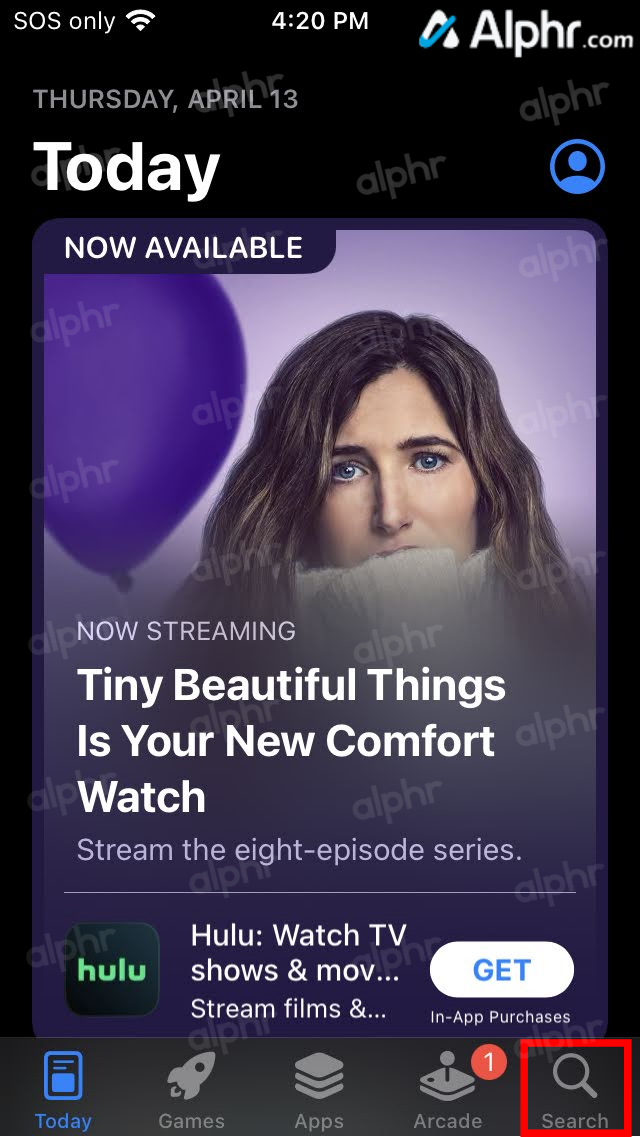Open the account profile icon
The height and width of the screenshot is (1137, 640).
[577, 166]
